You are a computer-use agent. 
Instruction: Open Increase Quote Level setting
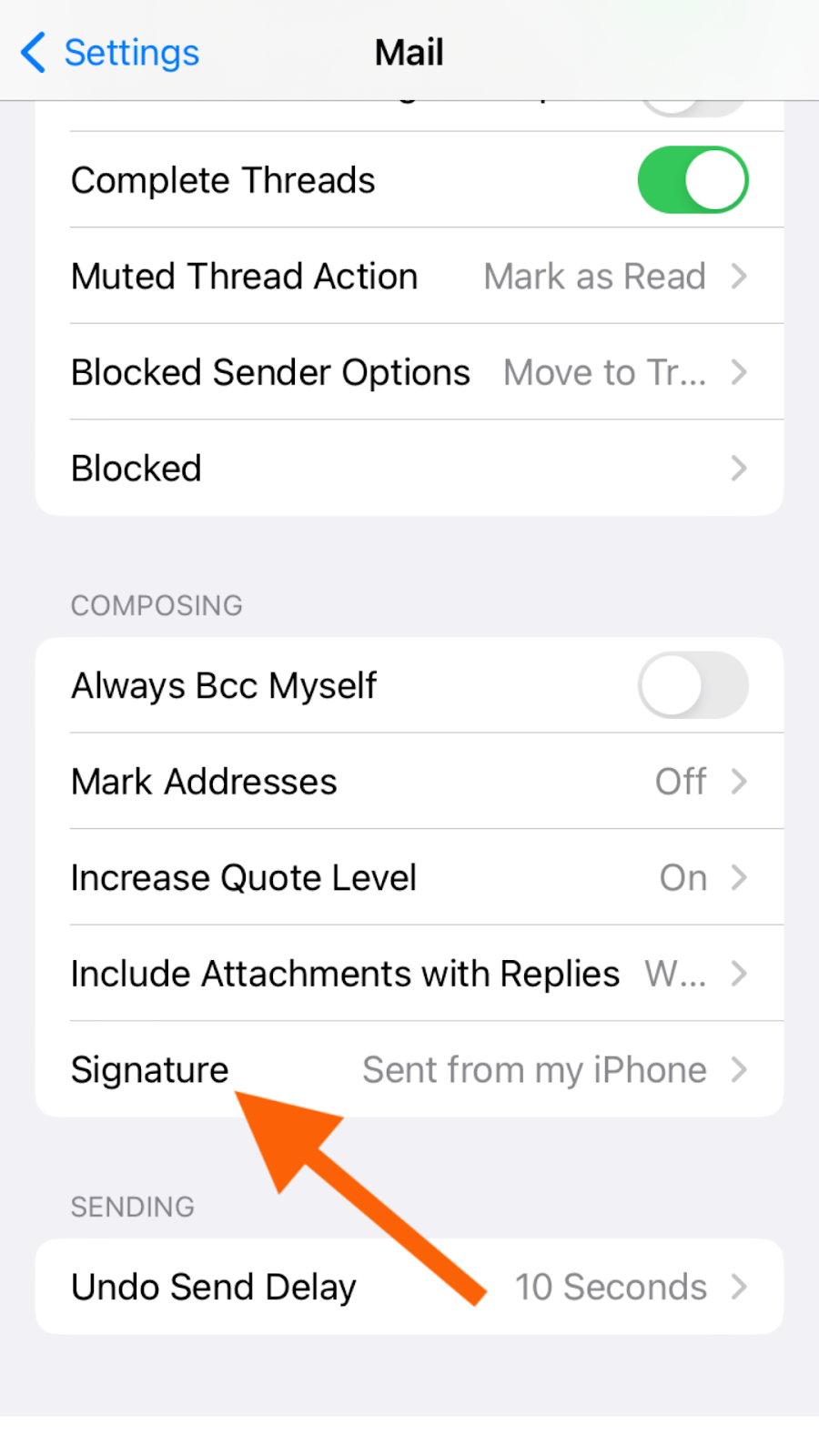(409, 878)
